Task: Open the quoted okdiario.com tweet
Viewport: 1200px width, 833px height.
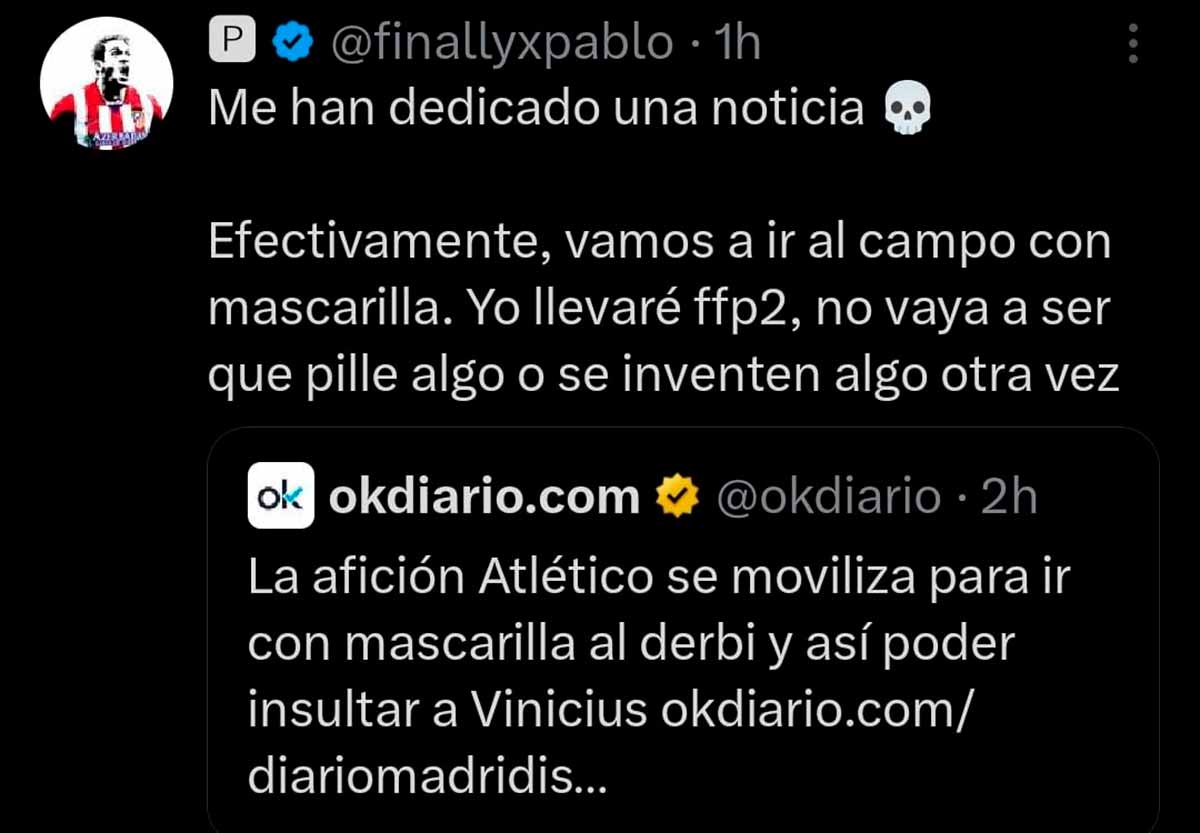Action: pos(680,640)
